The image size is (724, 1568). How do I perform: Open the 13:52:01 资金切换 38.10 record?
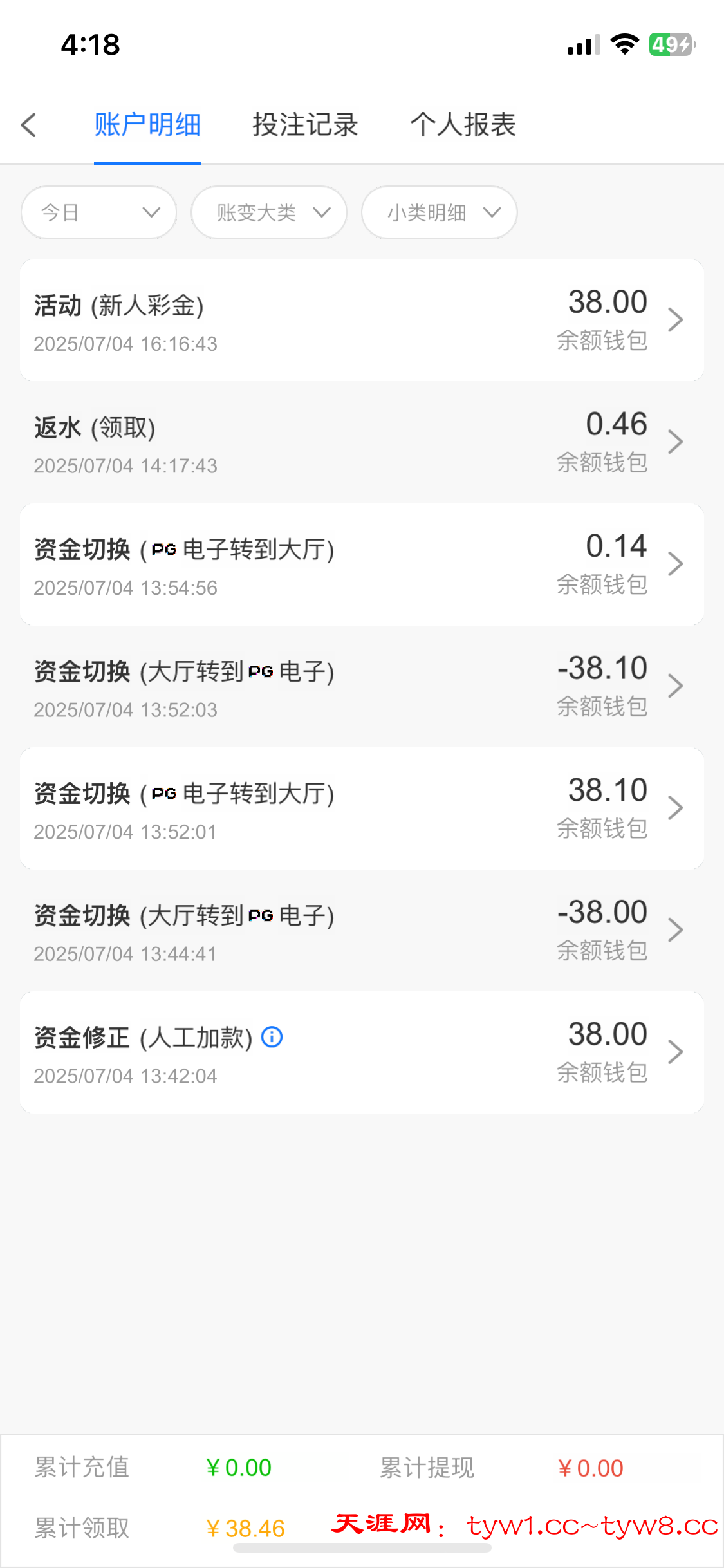click(x=362, y=808)
